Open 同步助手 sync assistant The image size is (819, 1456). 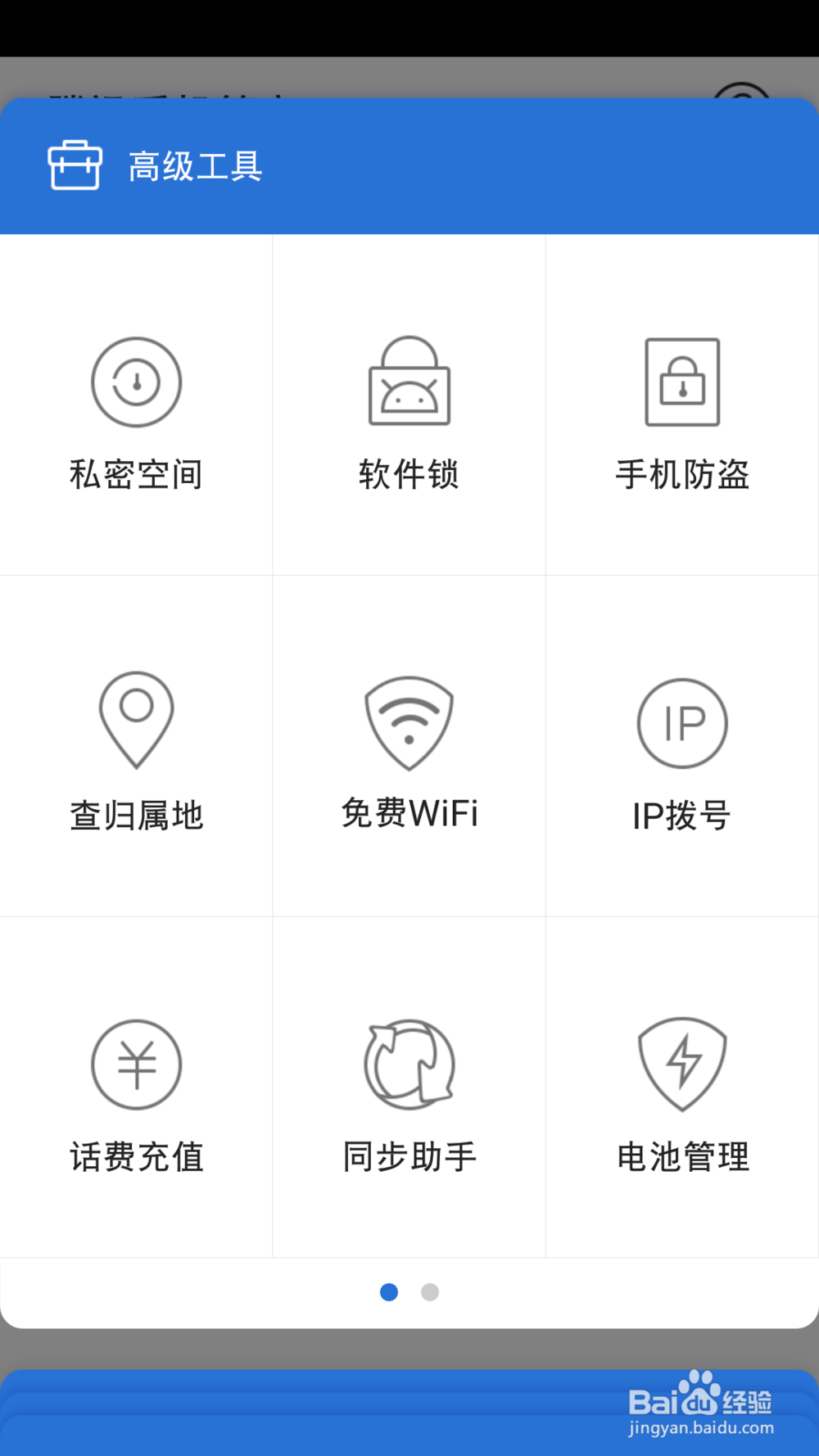409,1087
